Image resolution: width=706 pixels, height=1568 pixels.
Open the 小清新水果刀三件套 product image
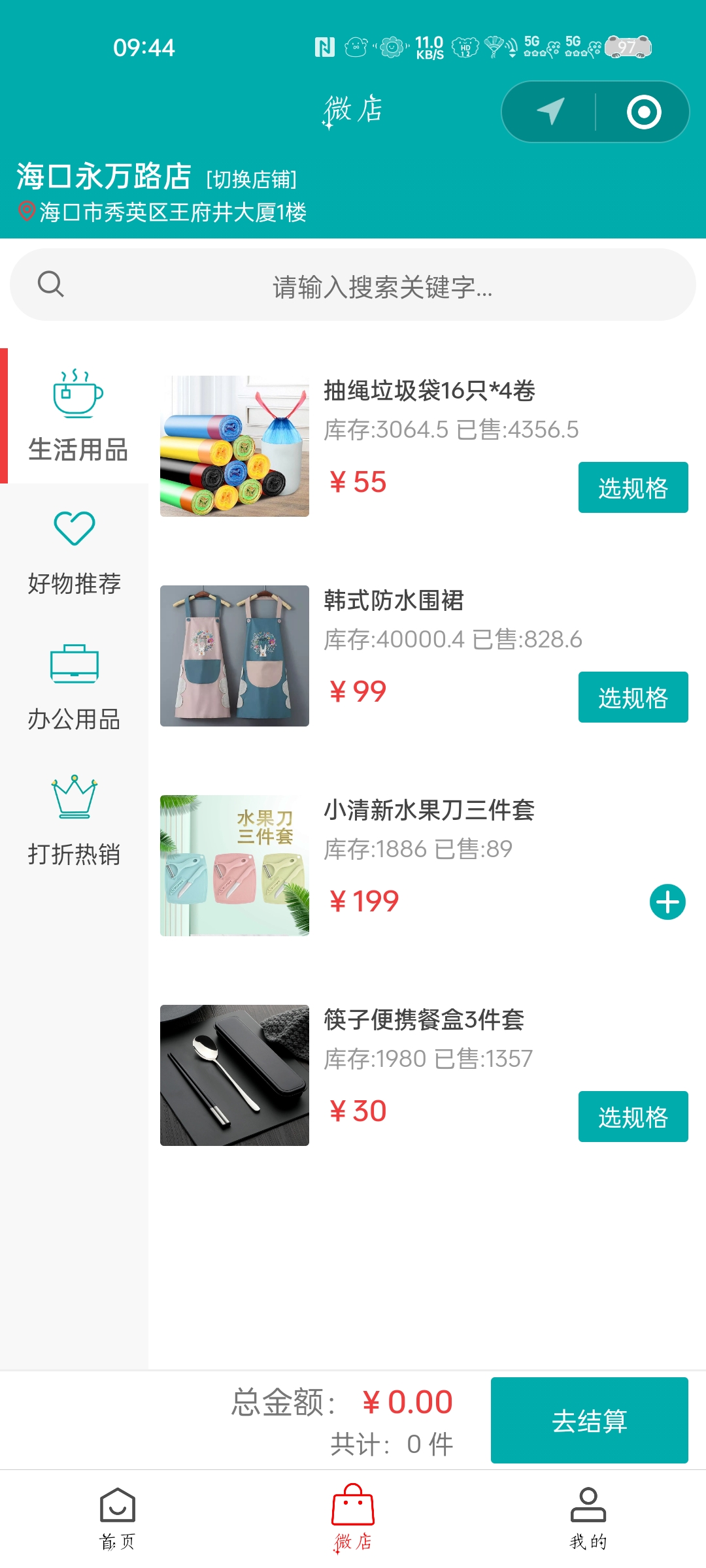pyautogui.click(x=235, y=866)
